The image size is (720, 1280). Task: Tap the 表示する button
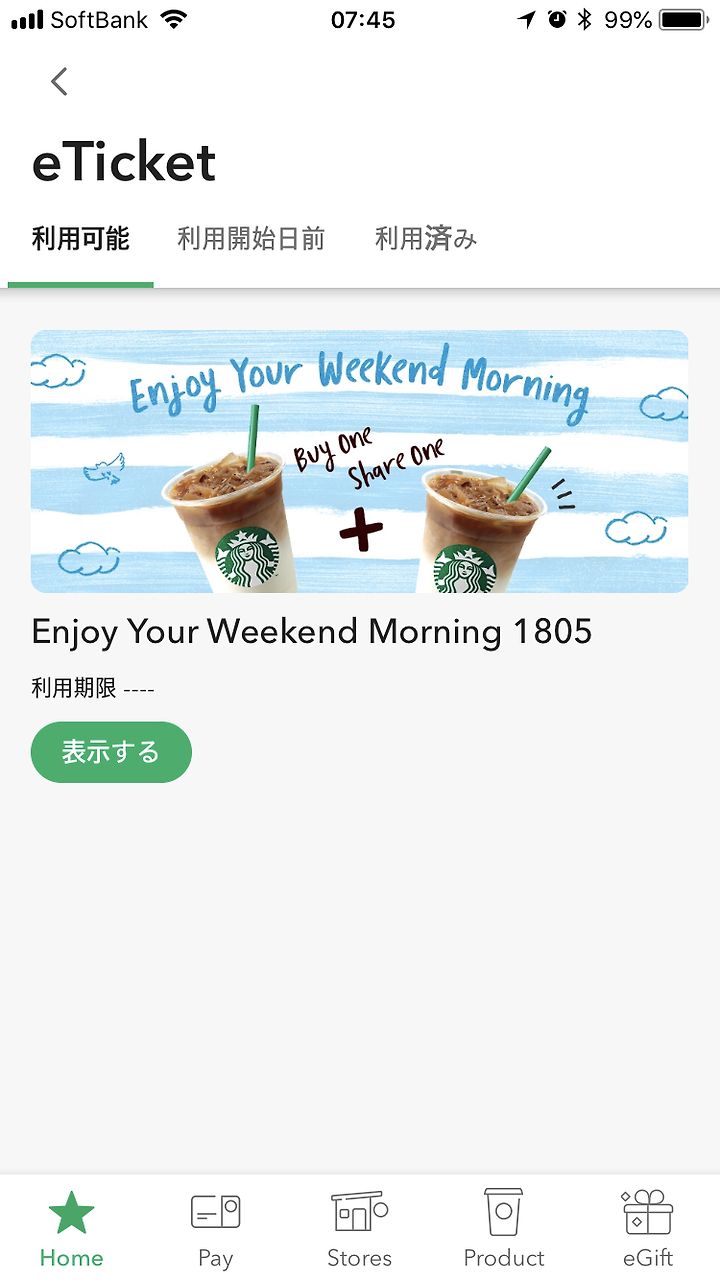(x=111, y=752)
